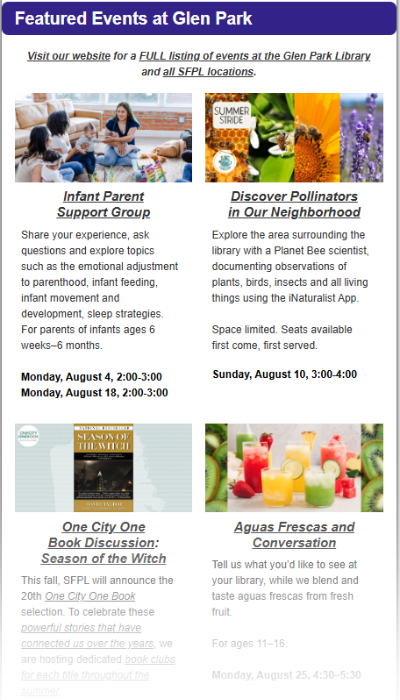Open FULL listing of Glen Park Library events

255,56
